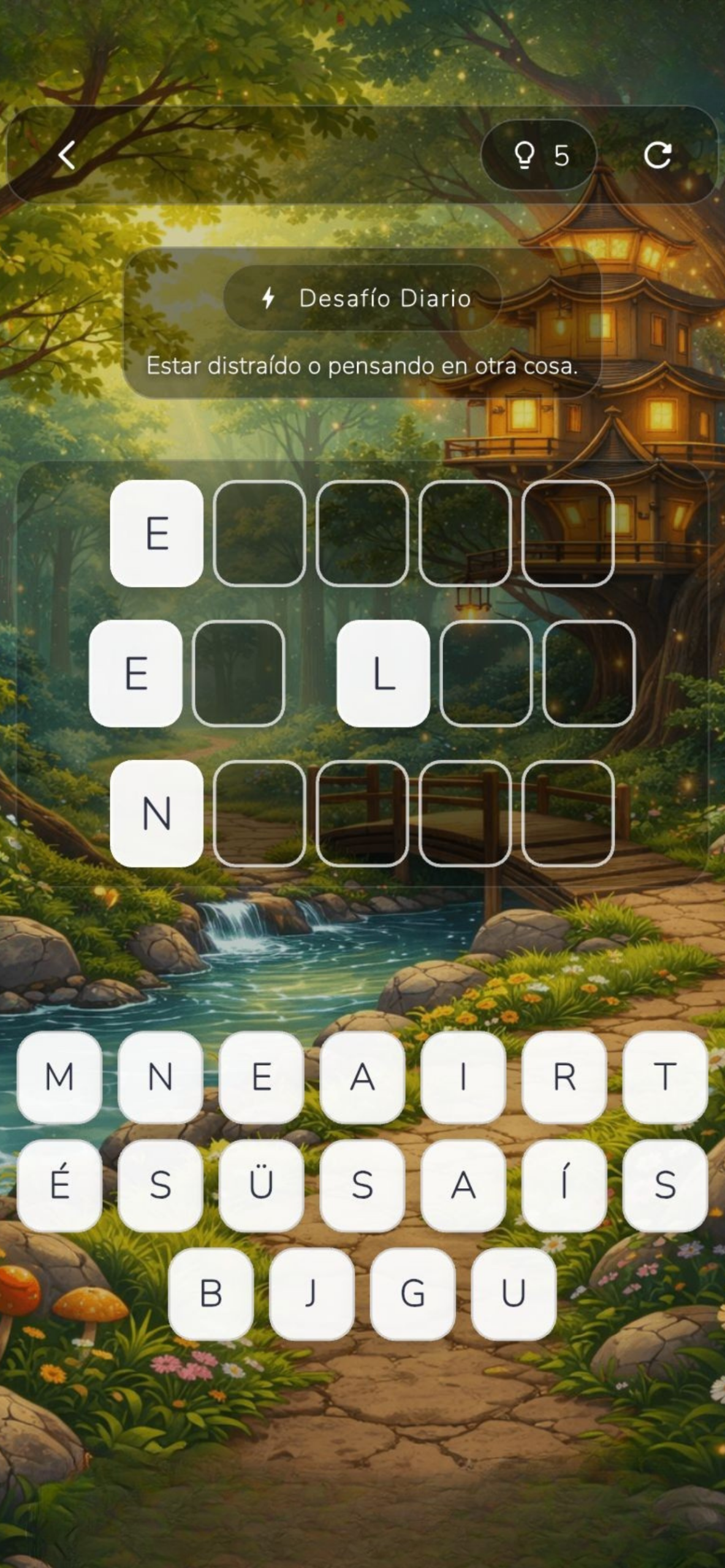The image size is (725, 1568).
Task: Pick the letter R tile
Action: click(x=564, y=1077)
